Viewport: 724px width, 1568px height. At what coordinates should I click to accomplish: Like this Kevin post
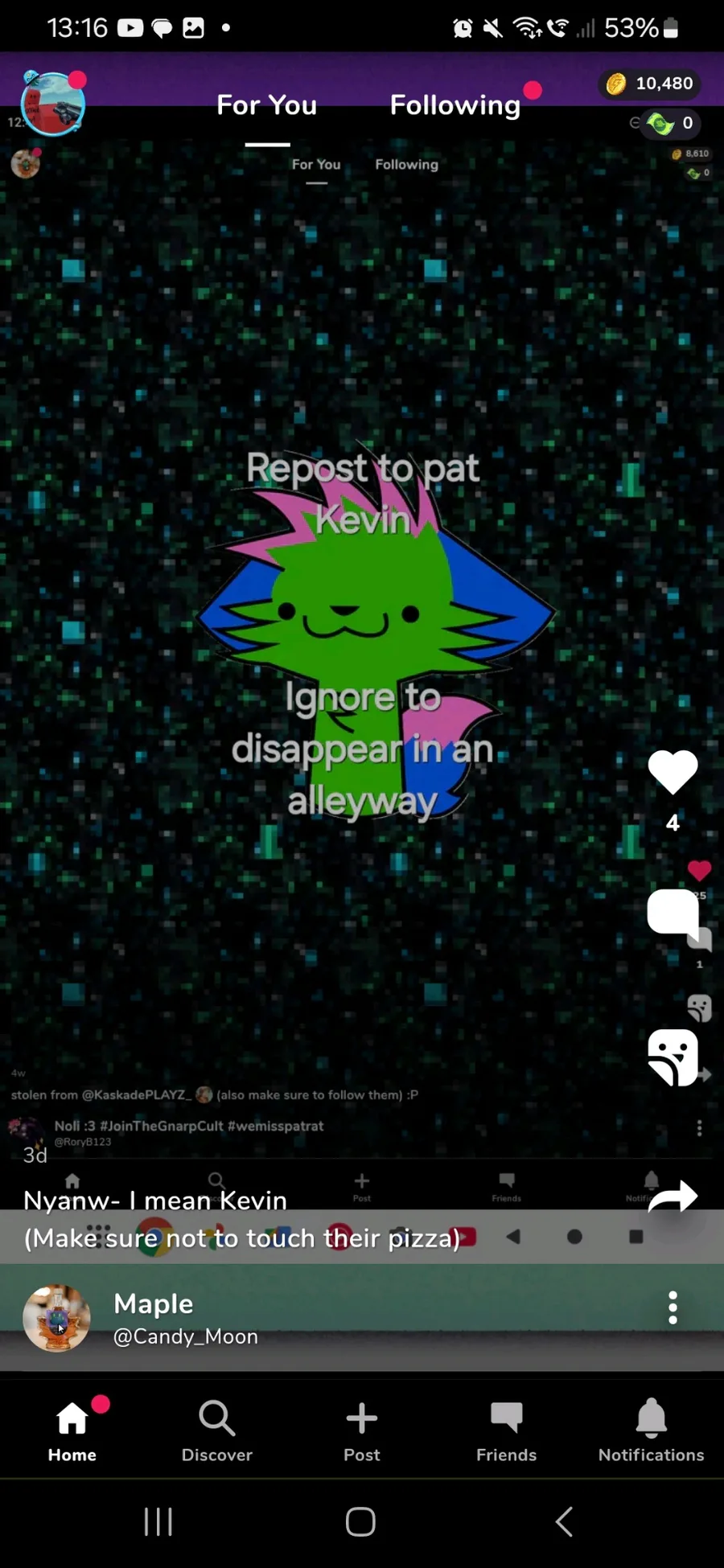coord(673,772)
